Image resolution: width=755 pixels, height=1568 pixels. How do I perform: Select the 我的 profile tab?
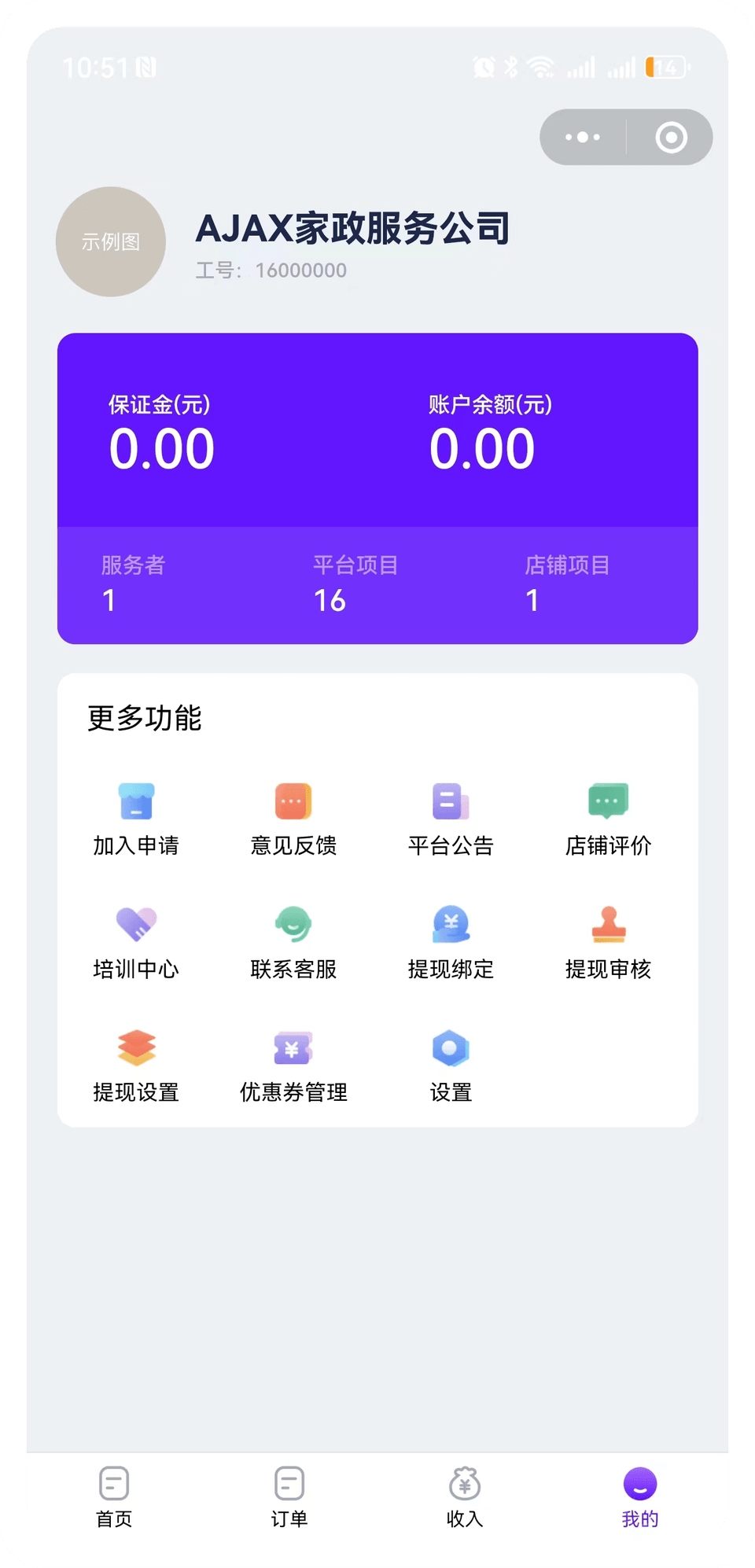640,1497
